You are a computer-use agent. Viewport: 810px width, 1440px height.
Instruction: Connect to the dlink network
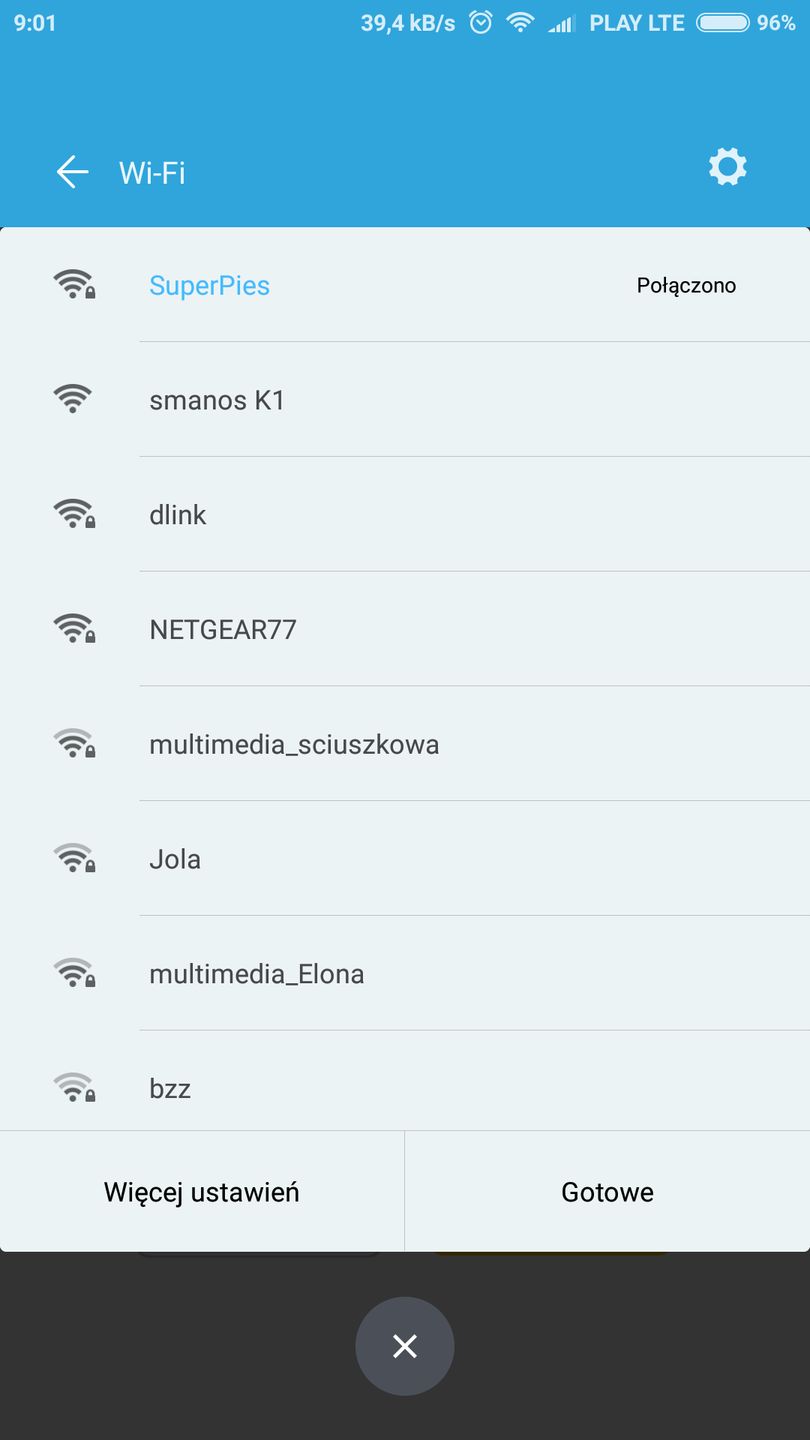pyautogui.click(x=404, y=515)
